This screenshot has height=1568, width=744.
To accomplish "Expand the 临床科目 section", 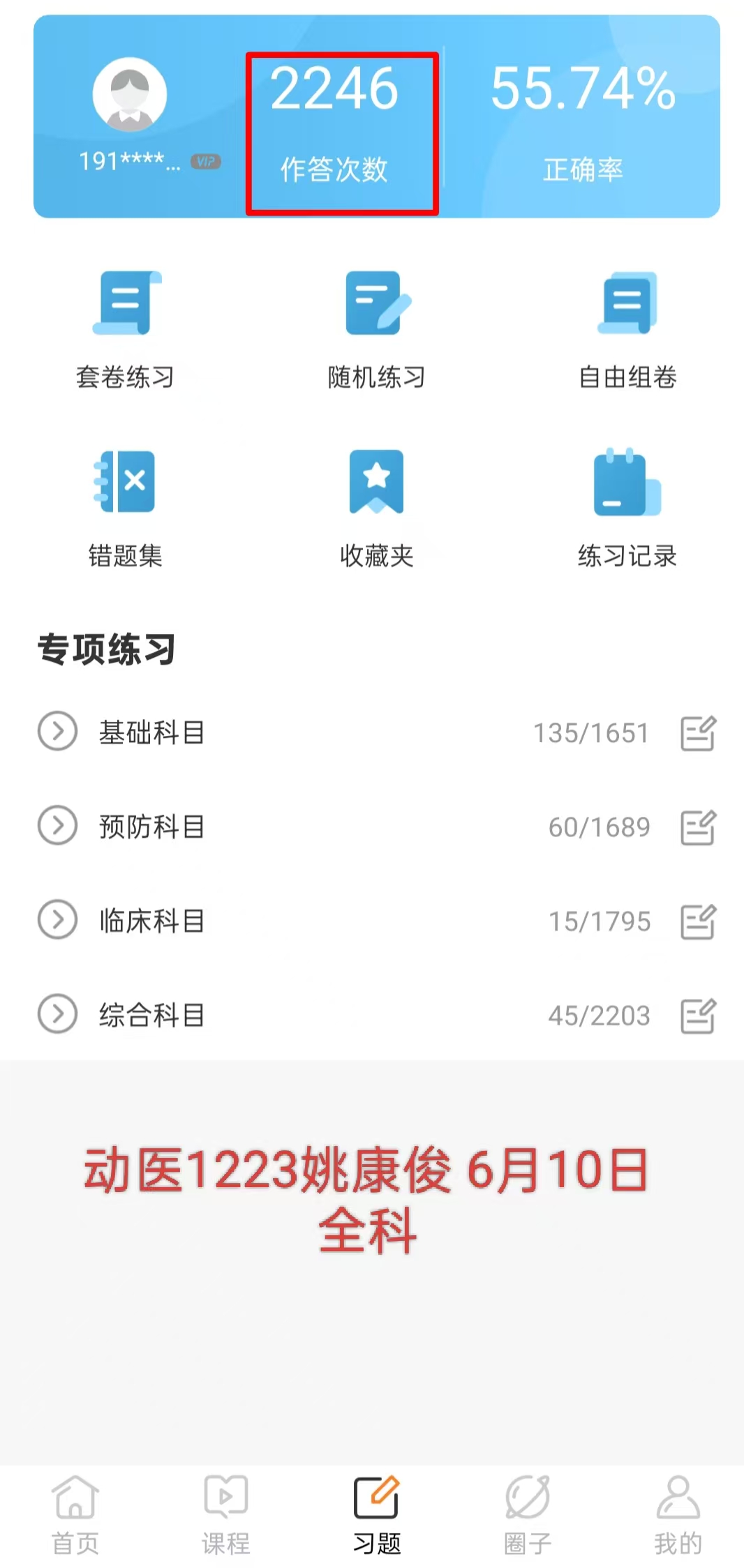I will [57, 920].
